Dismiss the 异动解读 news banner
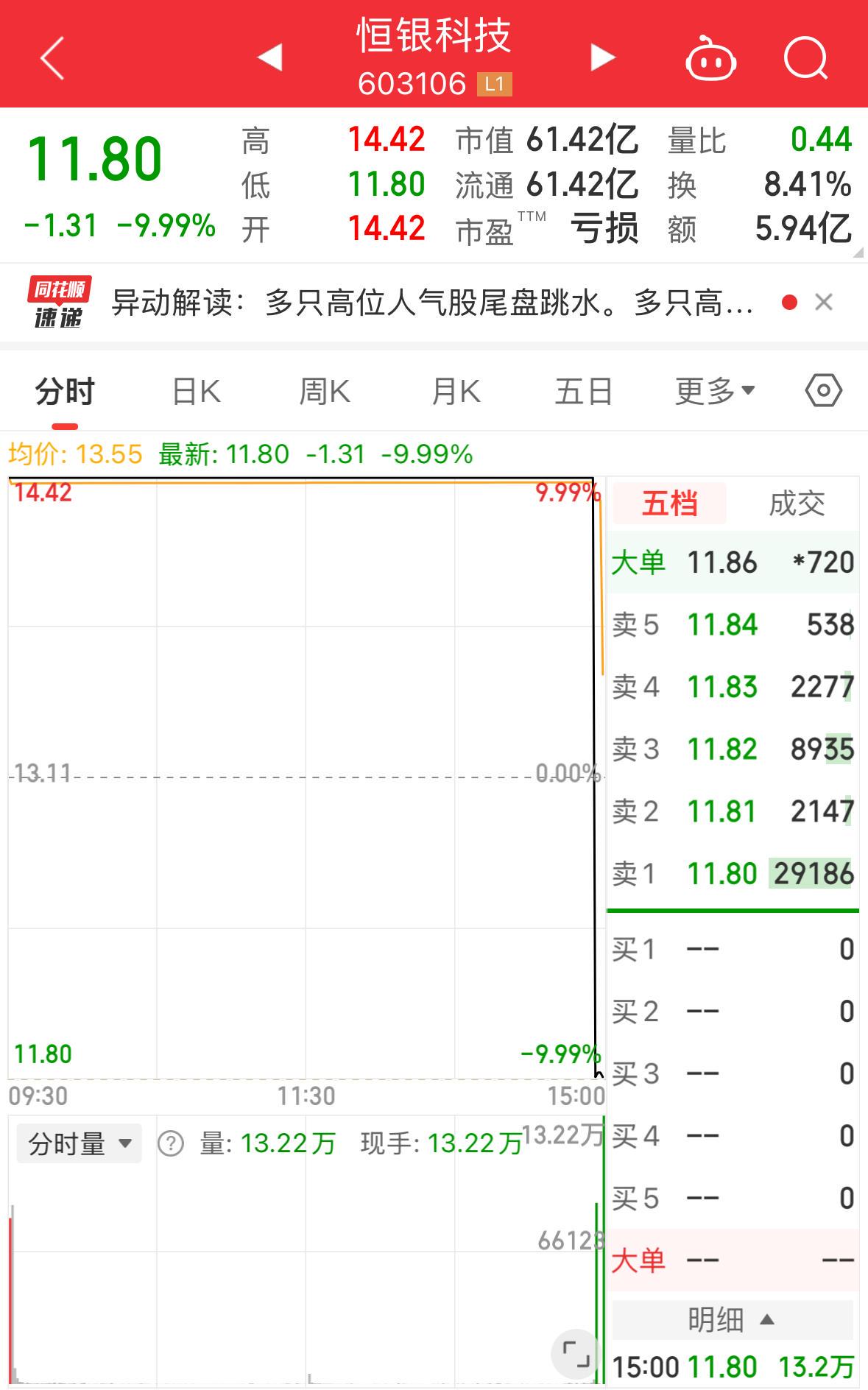 (x=824, y=302)
